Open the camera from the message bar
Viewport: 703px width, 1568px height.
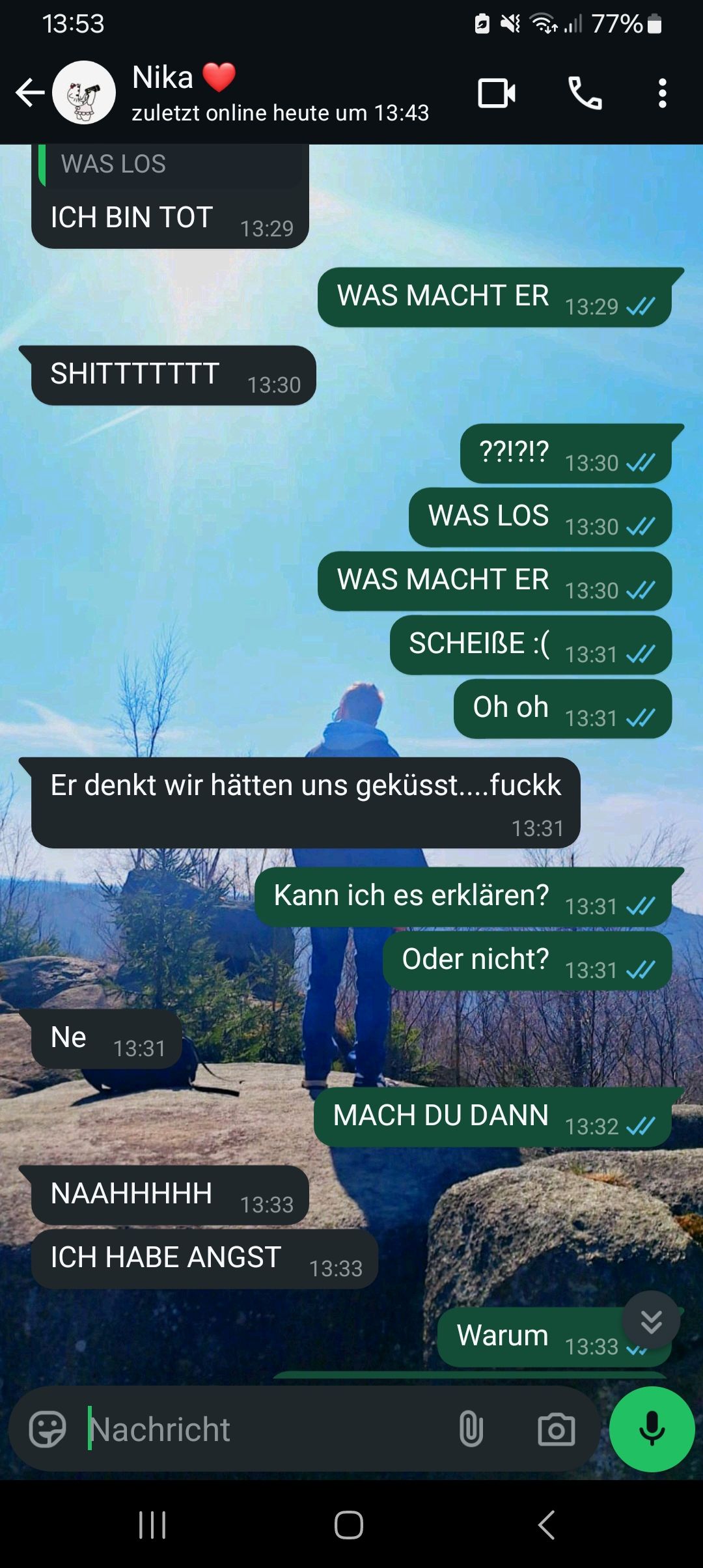556,1430
